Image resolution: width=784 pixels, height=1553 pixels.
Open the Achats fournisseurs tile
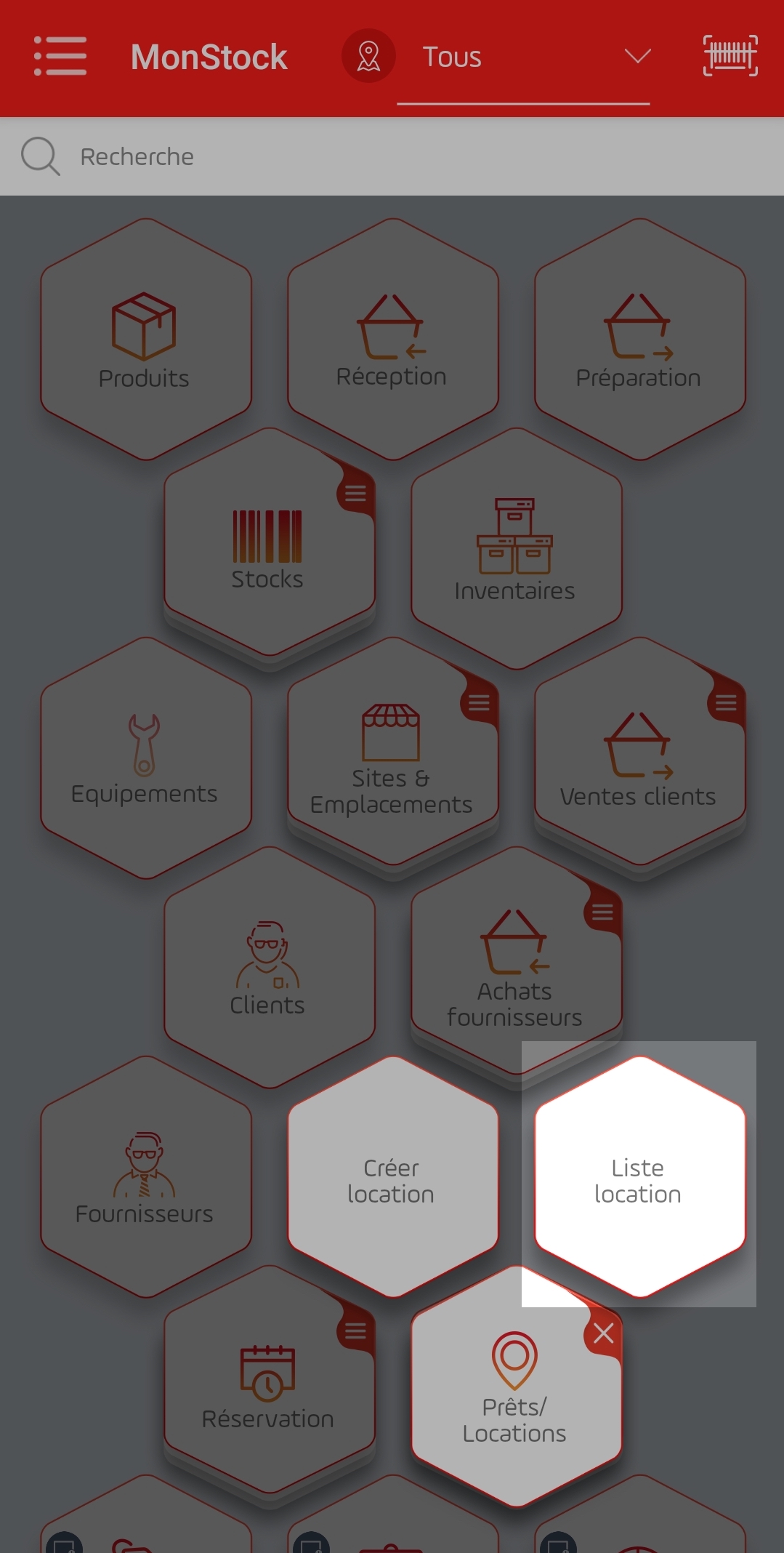[x=514, y=968]
